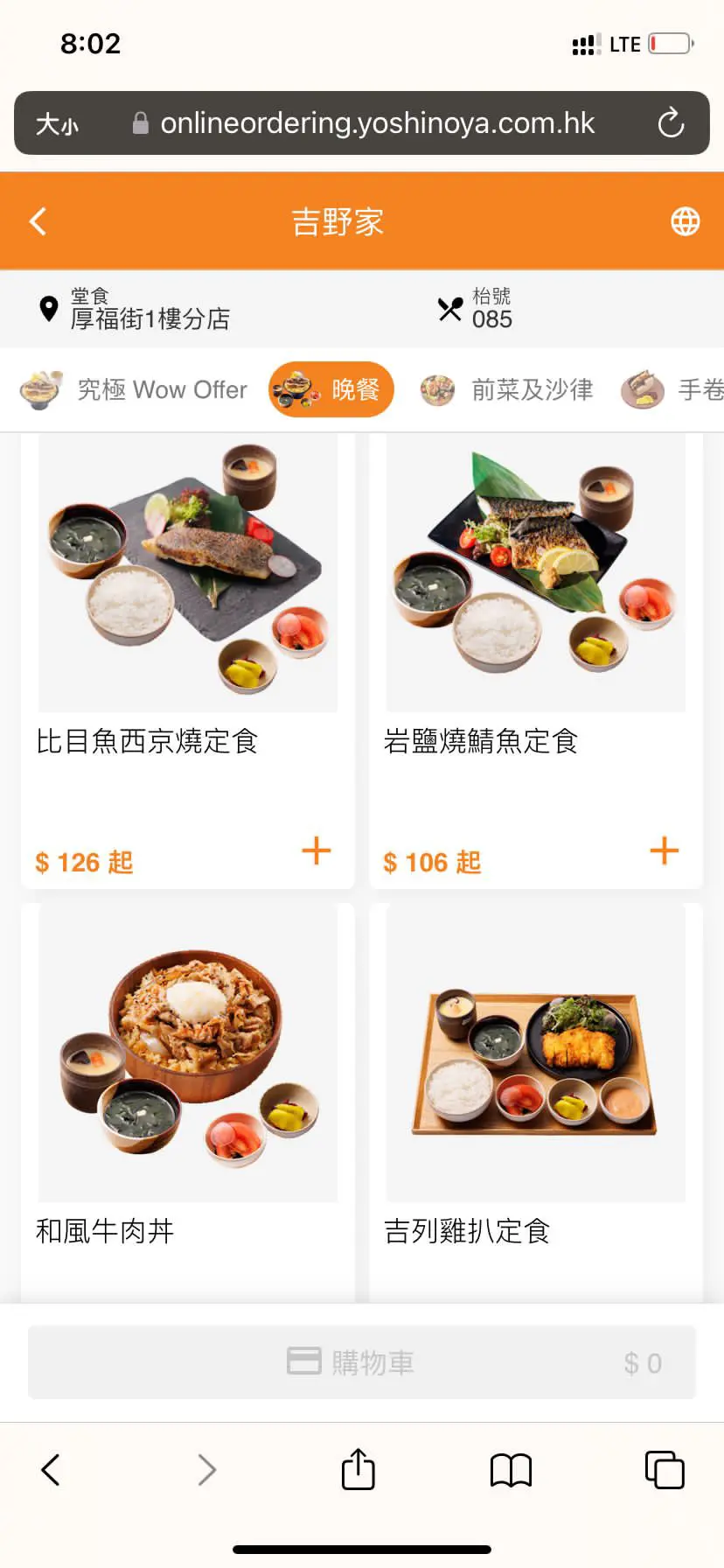Reload the page in the address bar

[671, 123]
